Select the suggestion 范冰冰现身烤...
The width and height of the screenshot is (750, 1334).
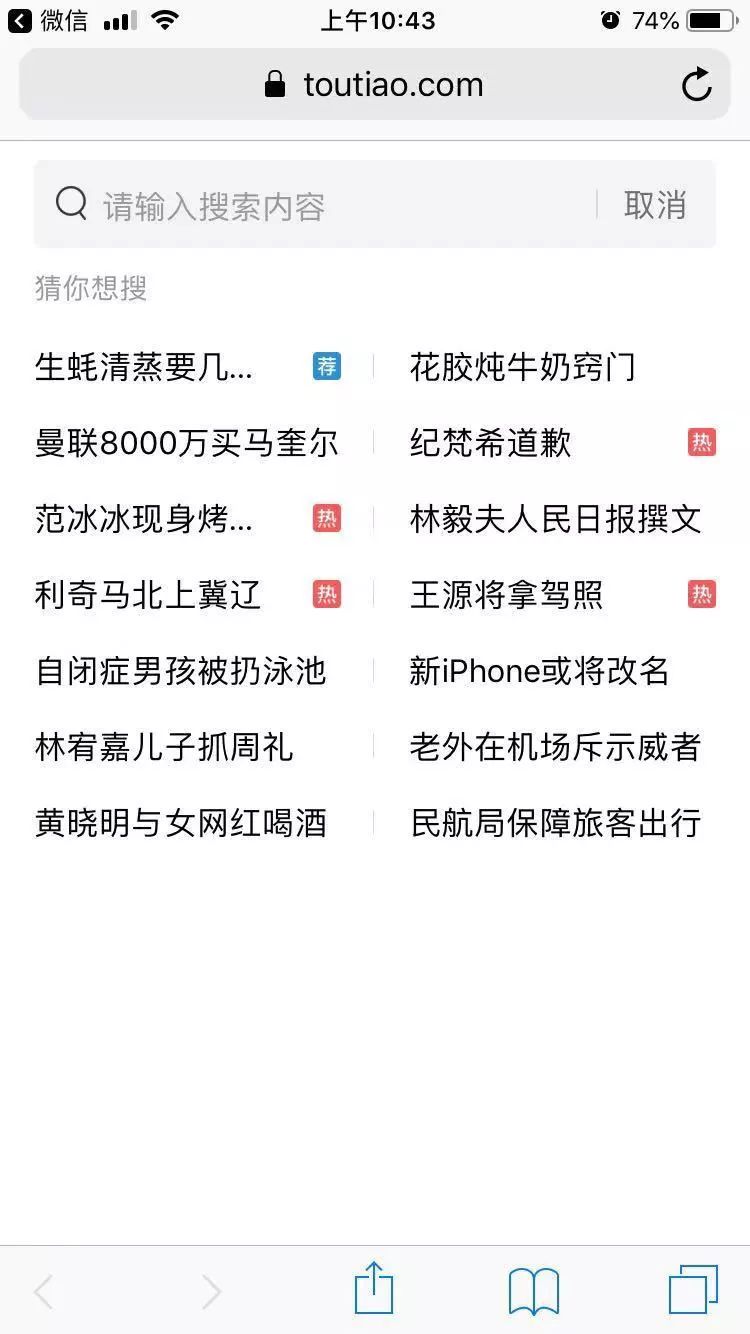(x=144, y=519)
